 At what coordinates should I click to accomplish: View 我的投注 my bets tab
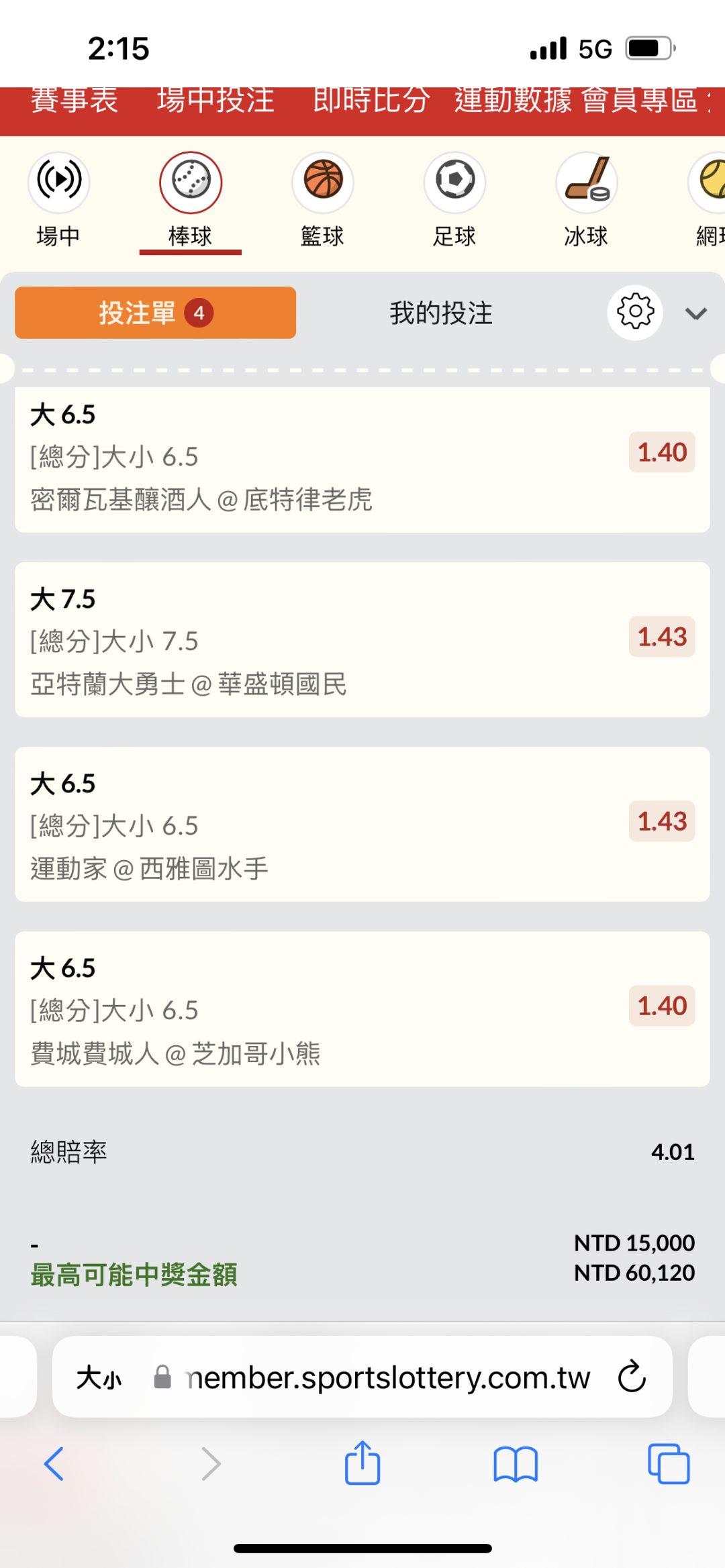click(441, 313)
